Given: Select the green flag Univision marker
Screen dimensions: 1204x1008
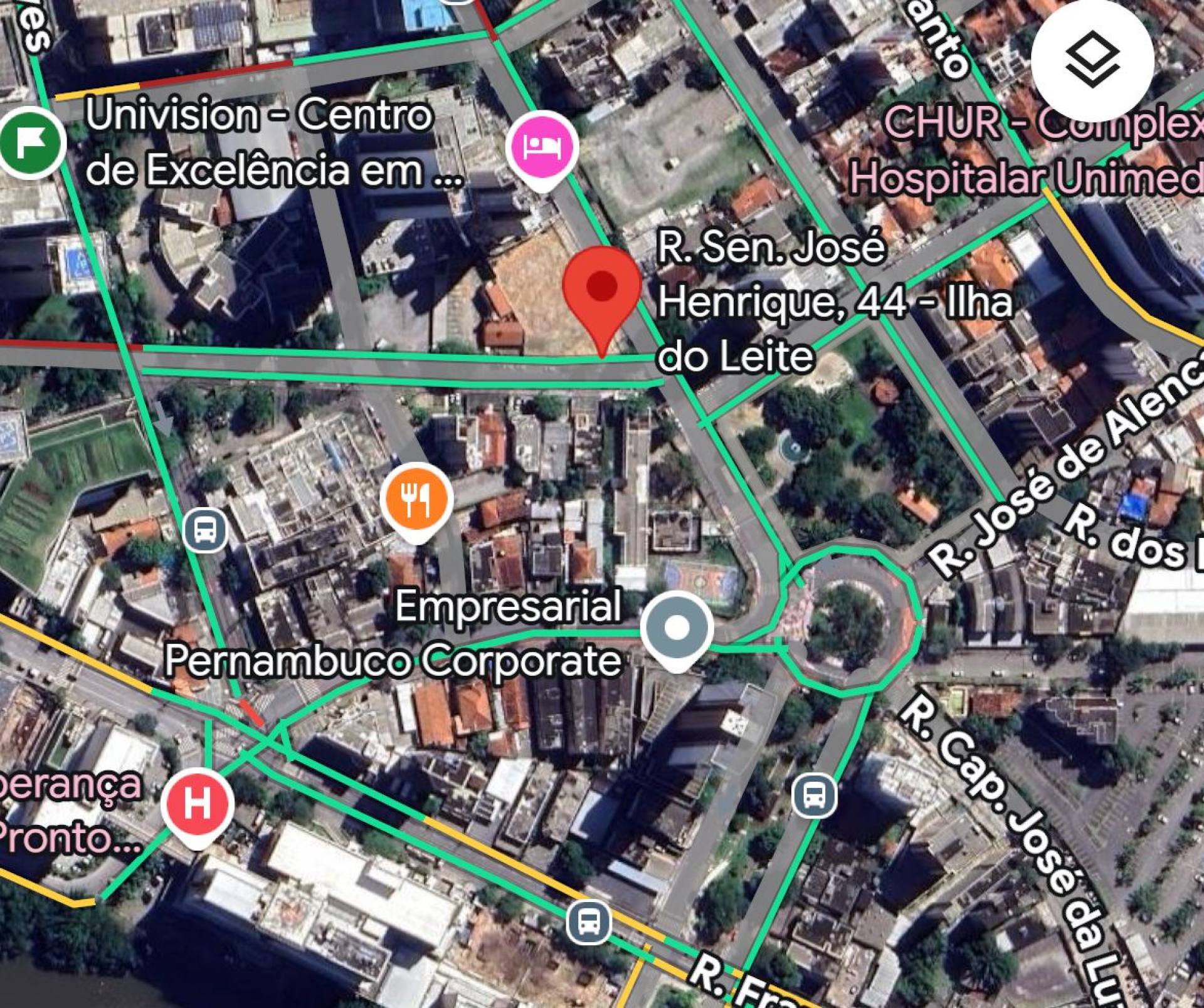Looking at the screenshot, I should point(31,143).
